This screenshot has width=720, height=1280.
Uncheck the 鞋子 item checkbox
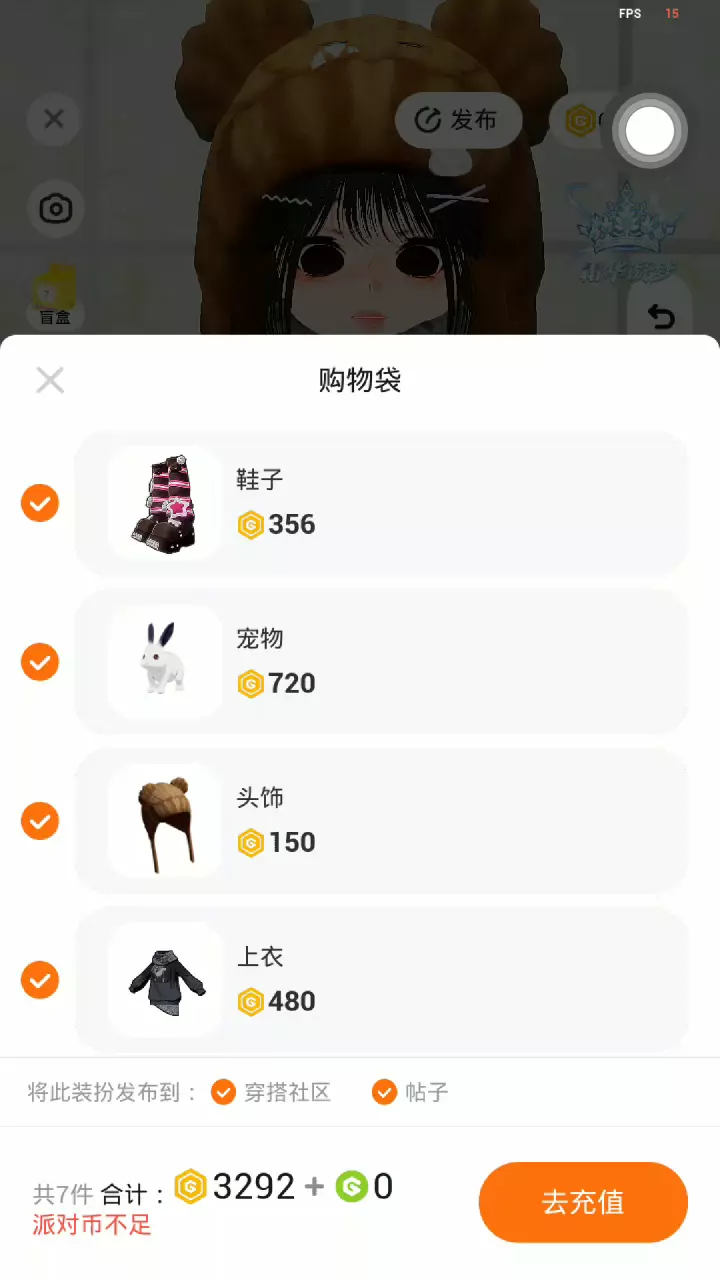(40, 503)
